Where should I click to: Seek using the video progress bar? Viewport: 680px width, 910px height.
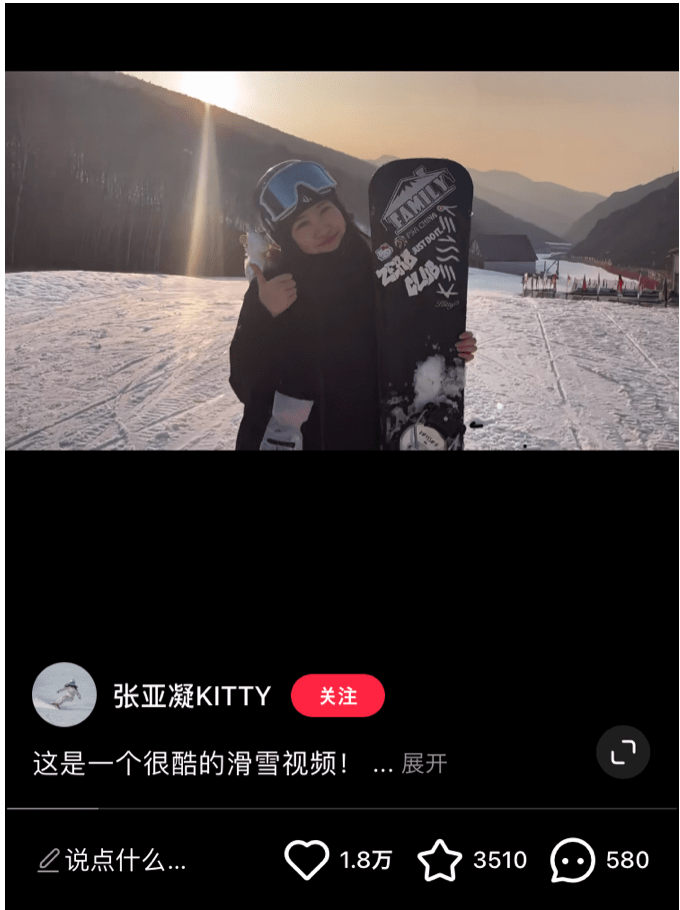pos(340,807)
